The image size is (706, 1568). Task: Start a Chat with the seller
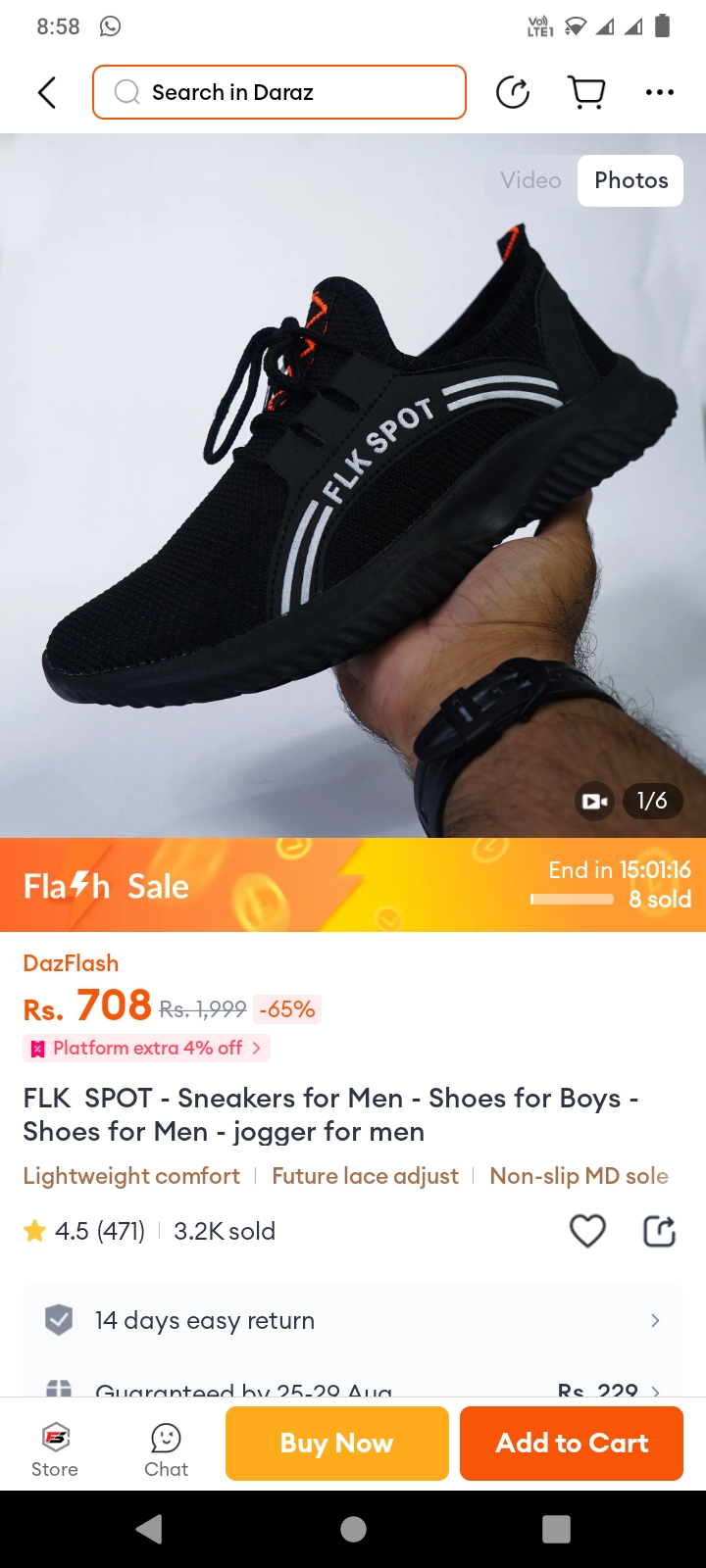pos(166,1449)
